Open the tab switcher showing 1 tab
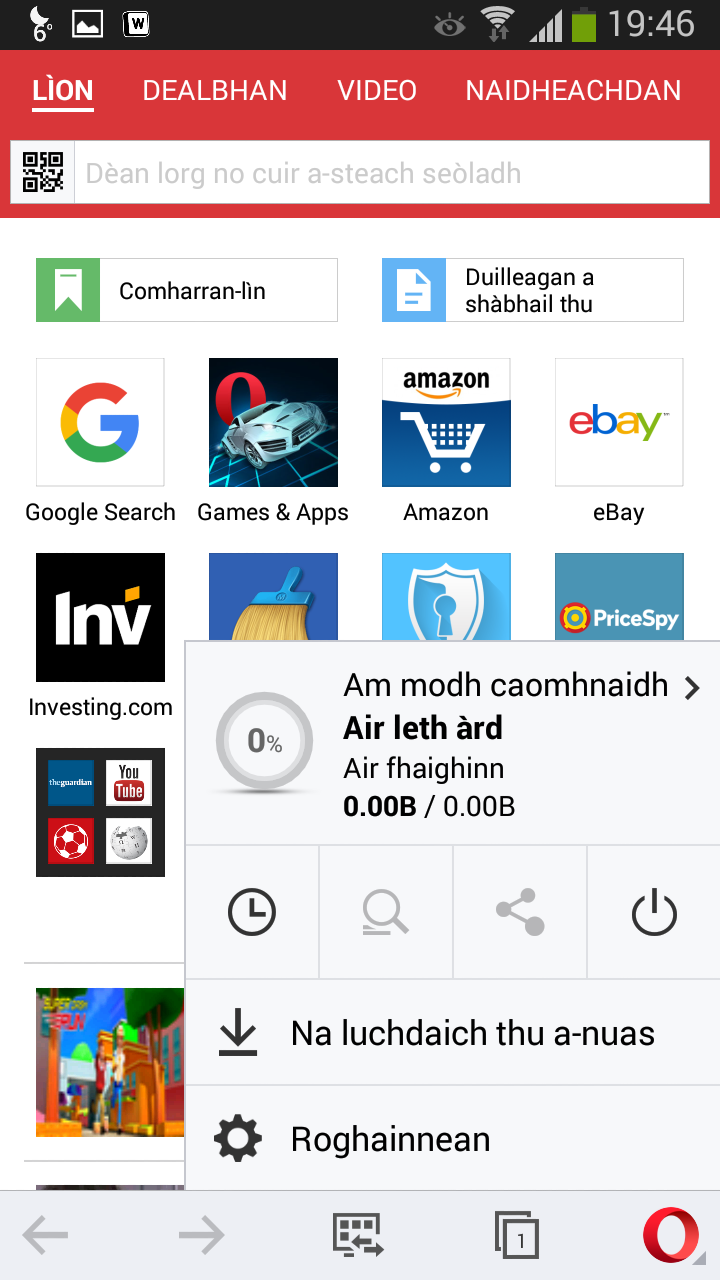This screenshot has height=1280, width=720. click(x=517, y=1237)
